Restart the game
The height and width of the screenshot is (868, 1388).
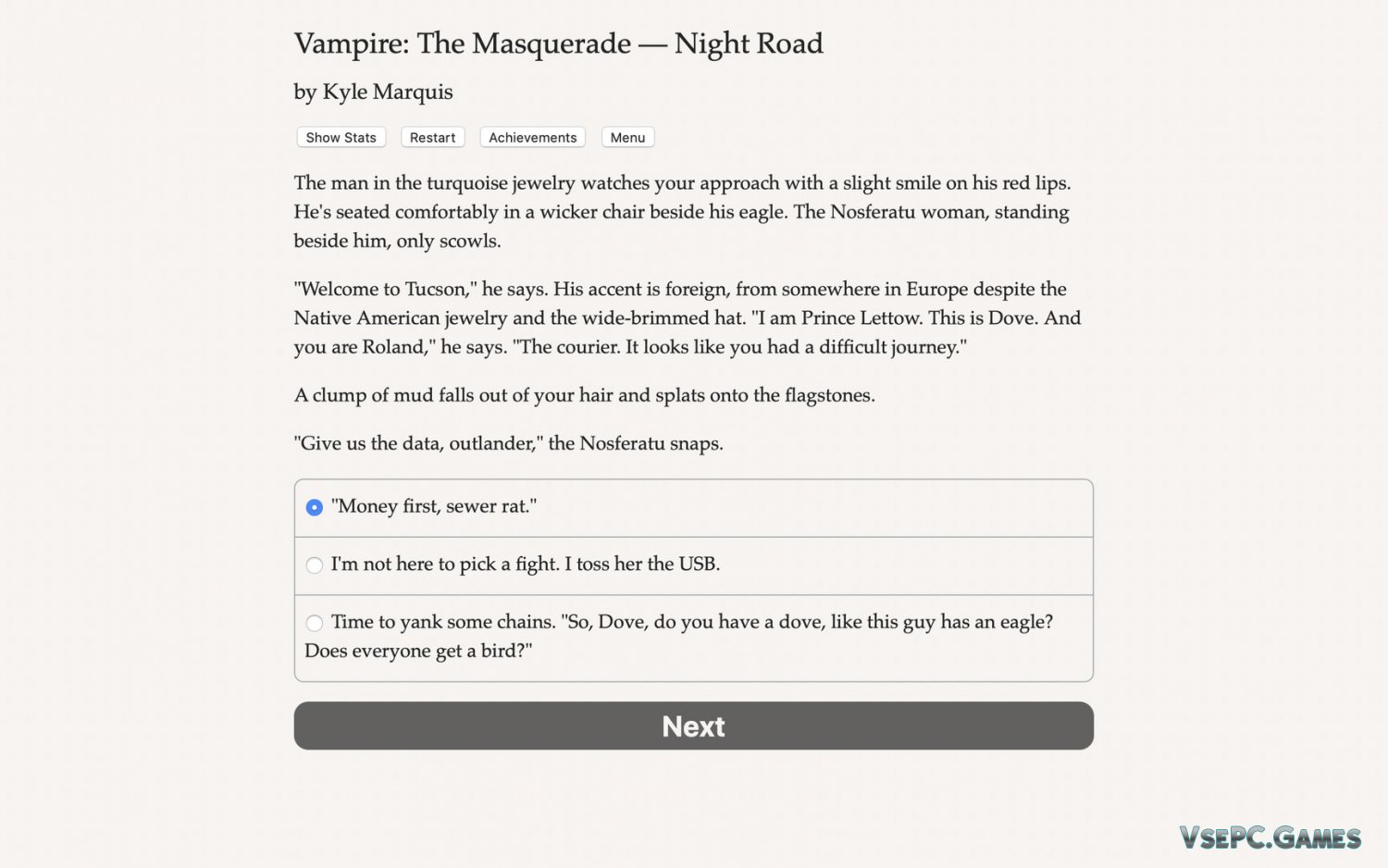[x=432, y=137]
